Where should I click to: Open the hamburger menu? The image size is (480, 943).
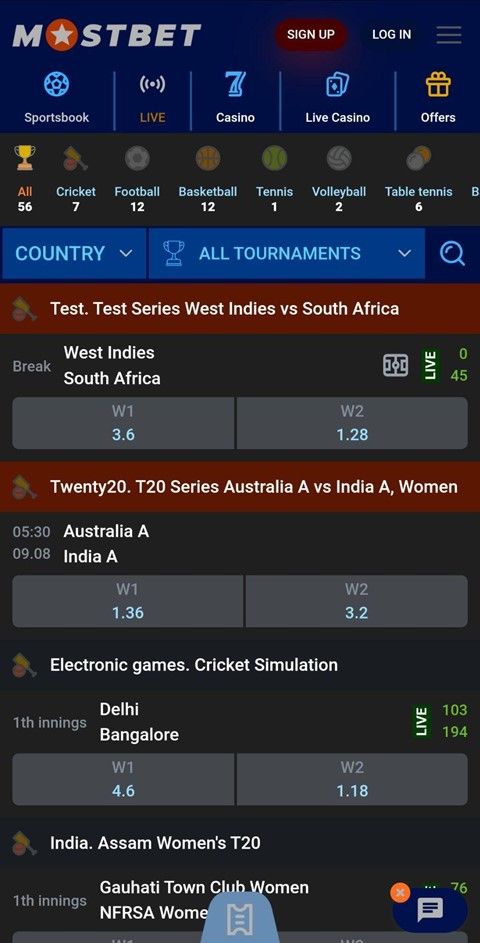(x=449, y=35)
